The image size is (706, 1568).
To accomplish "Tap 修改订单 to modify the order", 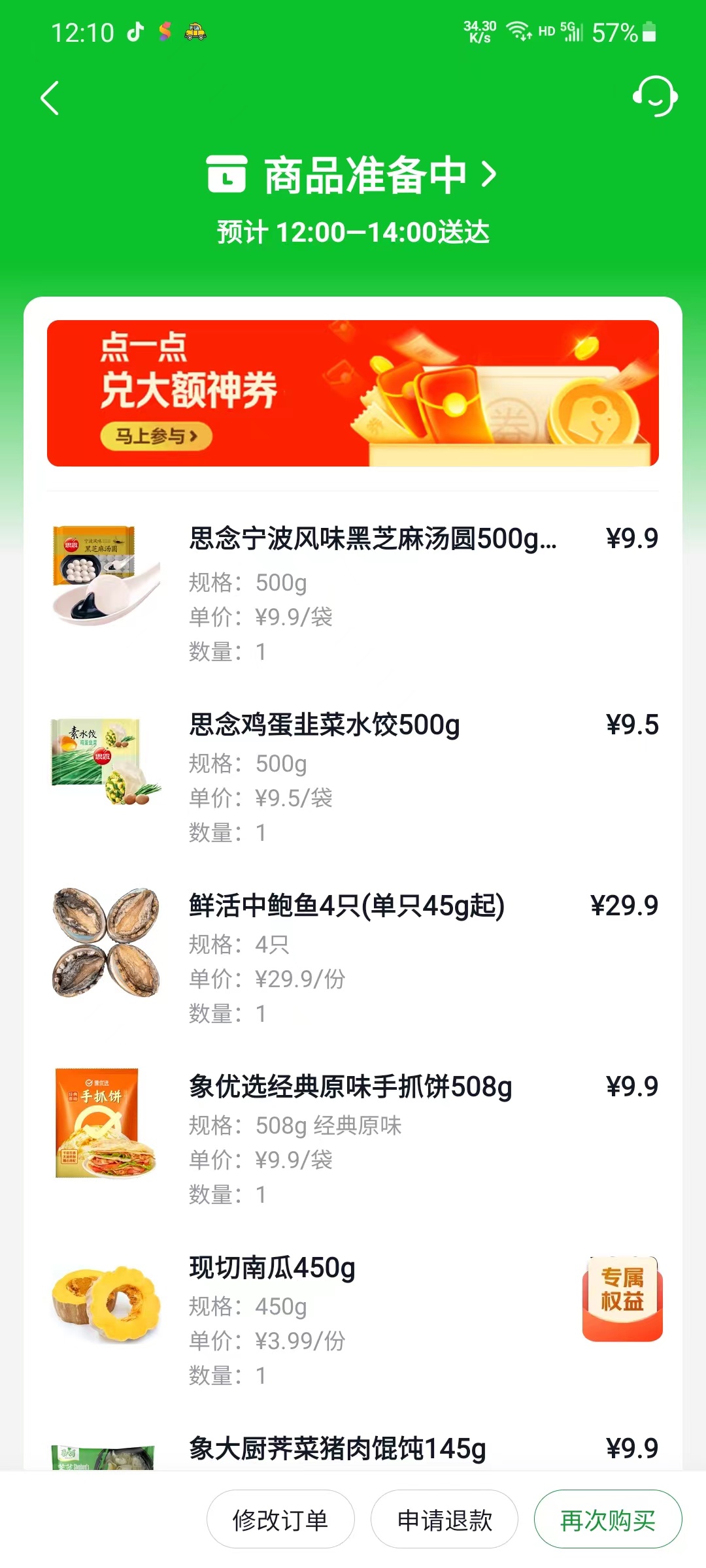I will pos(280,1520).
